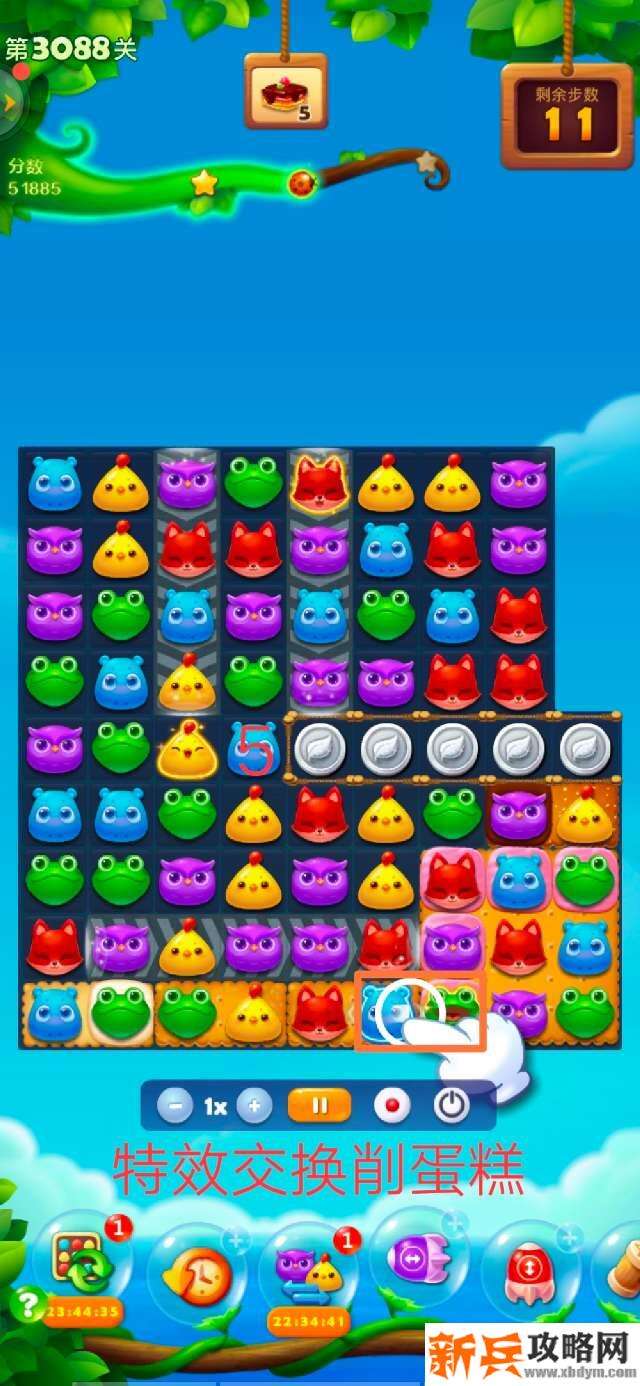
Task: Pause the replay with orange pause button
Action: tap(319, 1106)
